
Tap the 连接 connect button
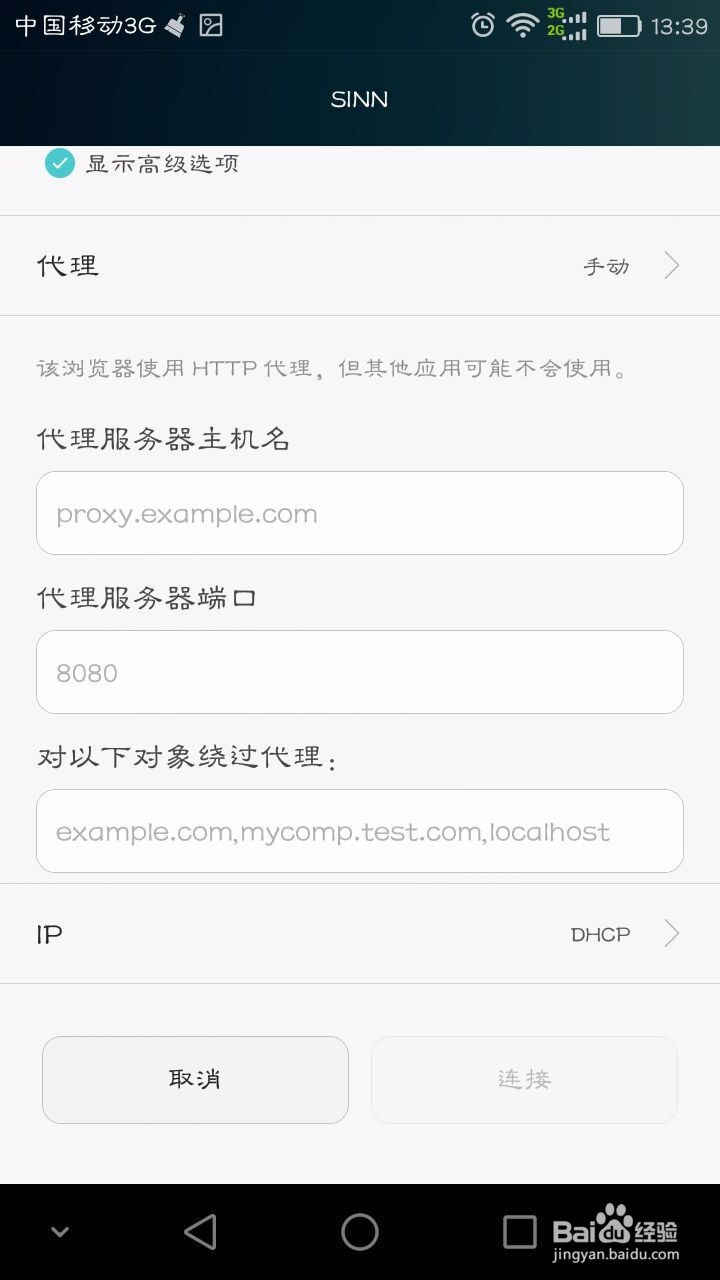524,1079
